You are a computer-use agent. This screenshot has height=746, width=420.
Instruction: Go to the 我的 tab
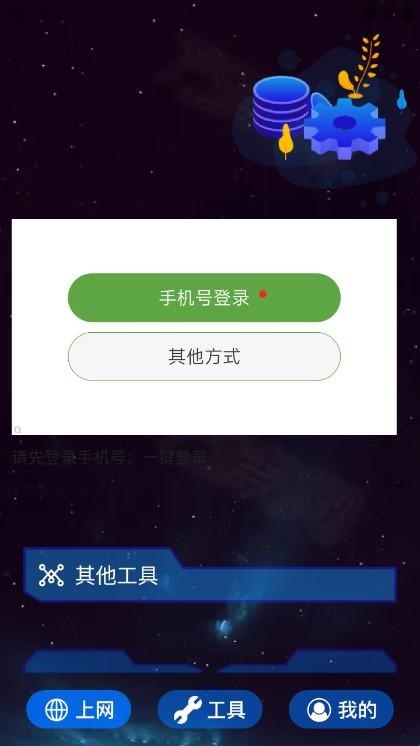pos(341,709)
